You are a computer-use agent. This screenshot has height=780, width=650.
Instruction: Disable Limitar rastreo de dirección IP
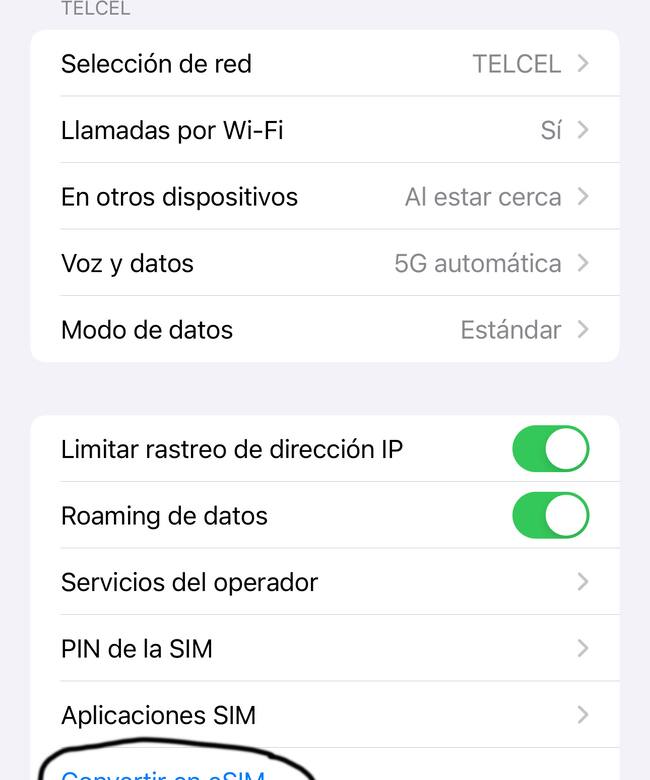tap(550, 449)
